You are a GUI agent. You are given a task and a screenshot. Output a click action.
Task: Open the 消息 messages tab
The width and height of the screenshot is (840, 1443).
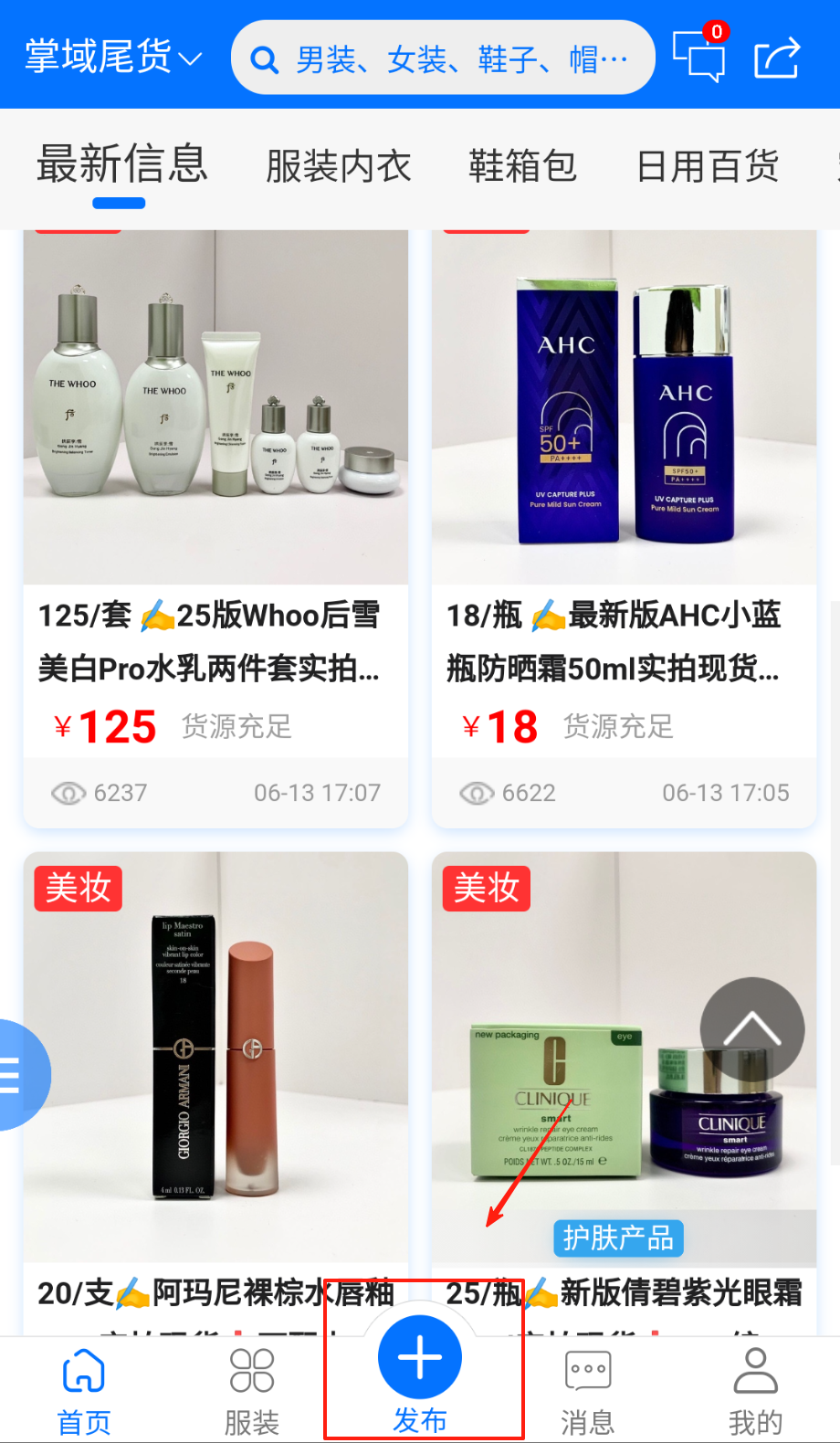[x=587, y=1390]
